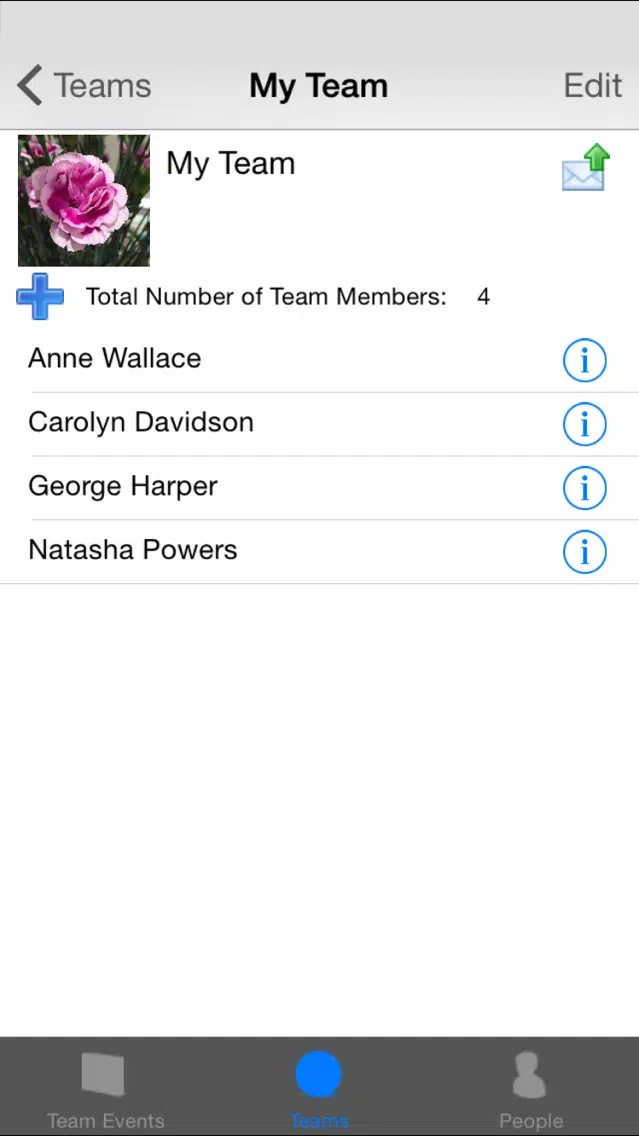639x1136 pixels.
Task: View info for Carolyn Davidson
Action: pos(585,424)
